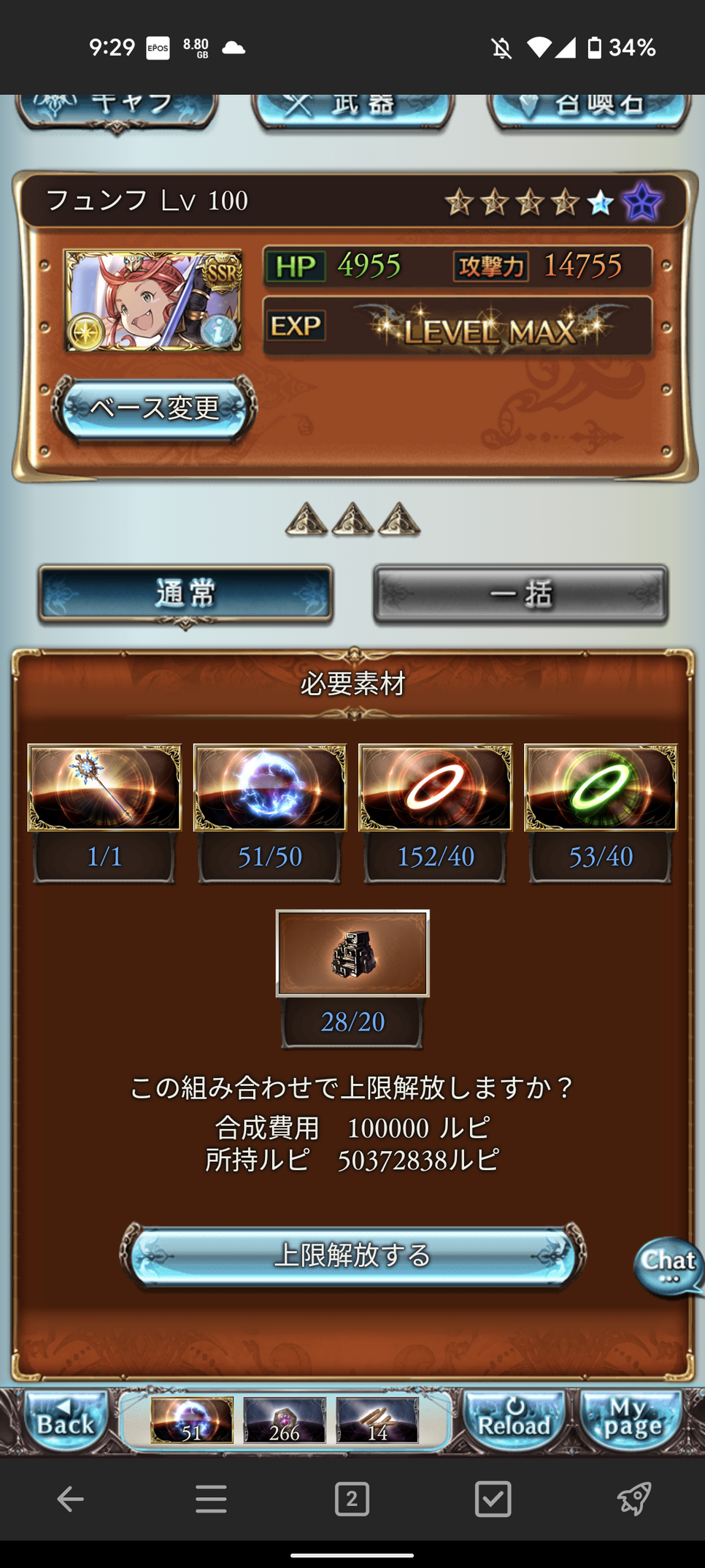Open the footer shortcut item showing 266

pyautogui.click(x=284, y=1420)
